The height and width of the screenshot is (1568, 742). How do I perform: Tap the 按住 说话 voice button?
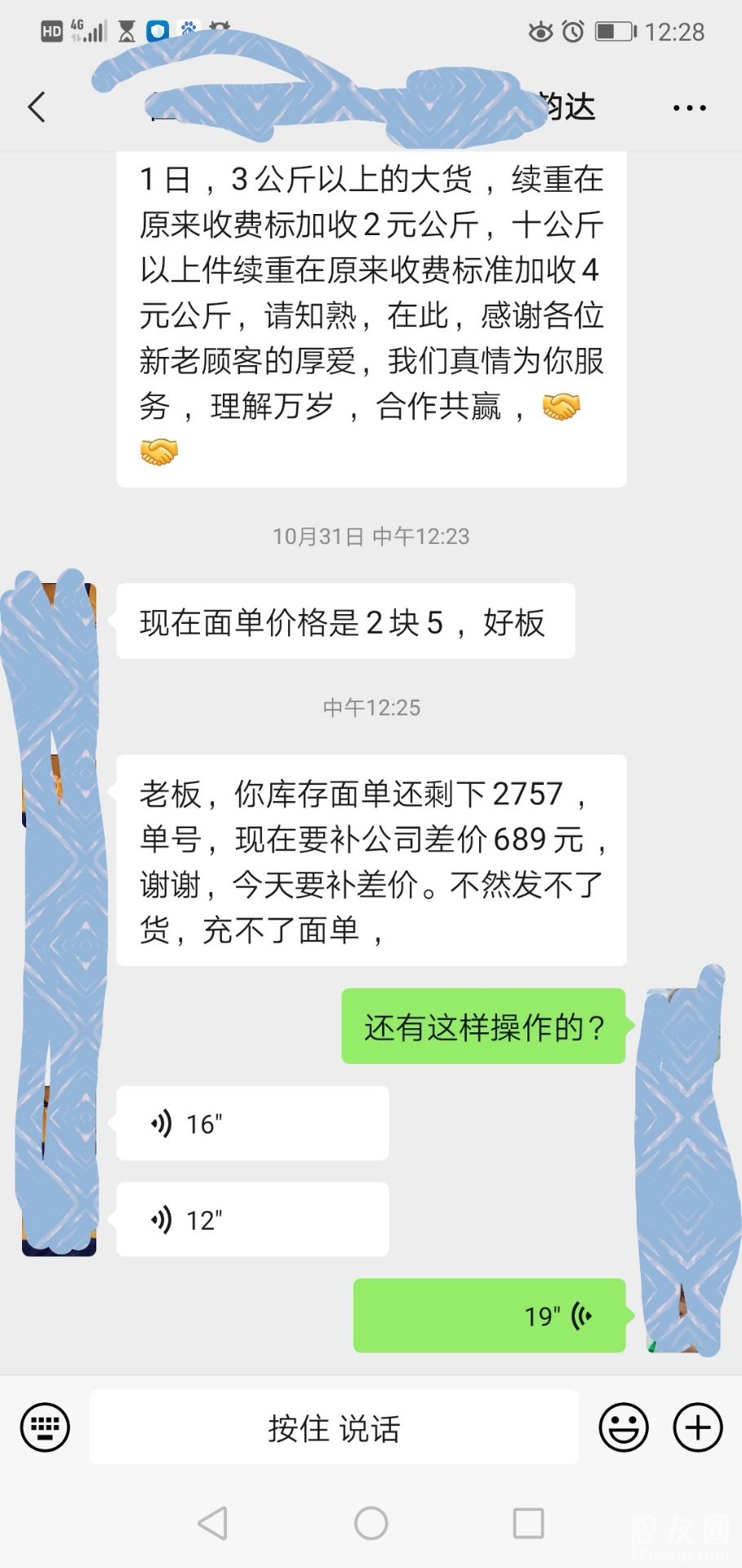pyautogui.click(x=334, y=1428)
